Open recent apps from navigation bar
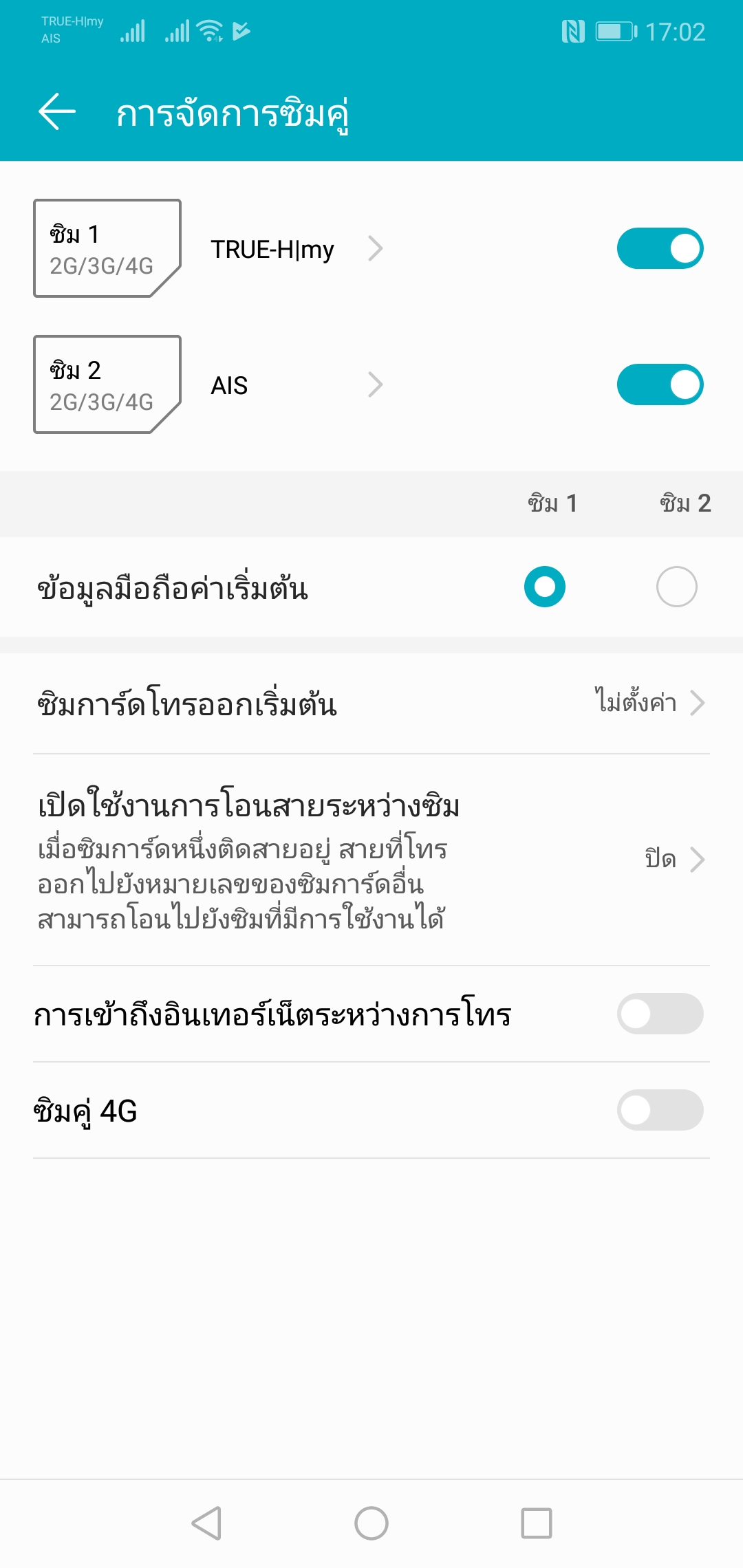The height and width of the screenshot is (1568, 743). click(x=537, y=1523)
